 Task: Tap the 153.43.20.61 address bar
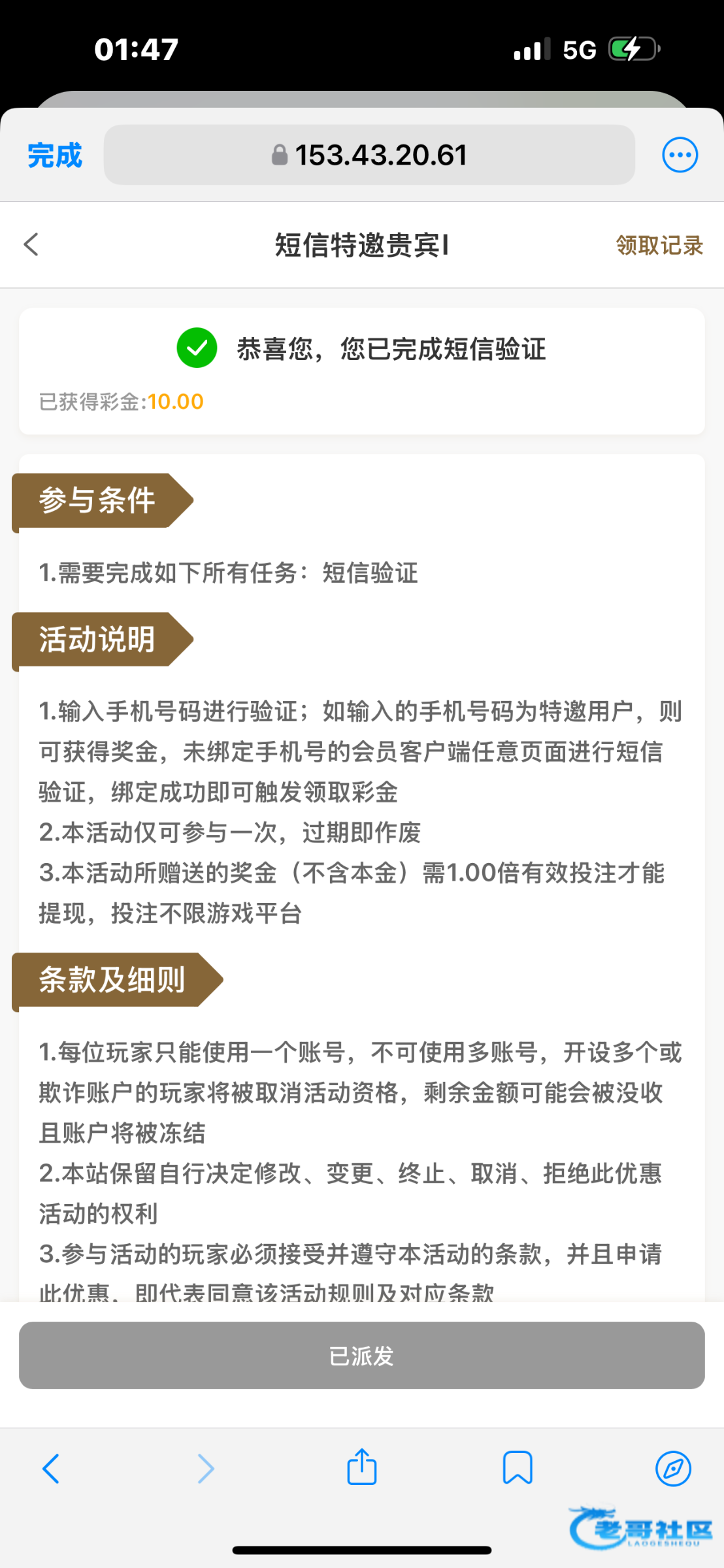369,155
